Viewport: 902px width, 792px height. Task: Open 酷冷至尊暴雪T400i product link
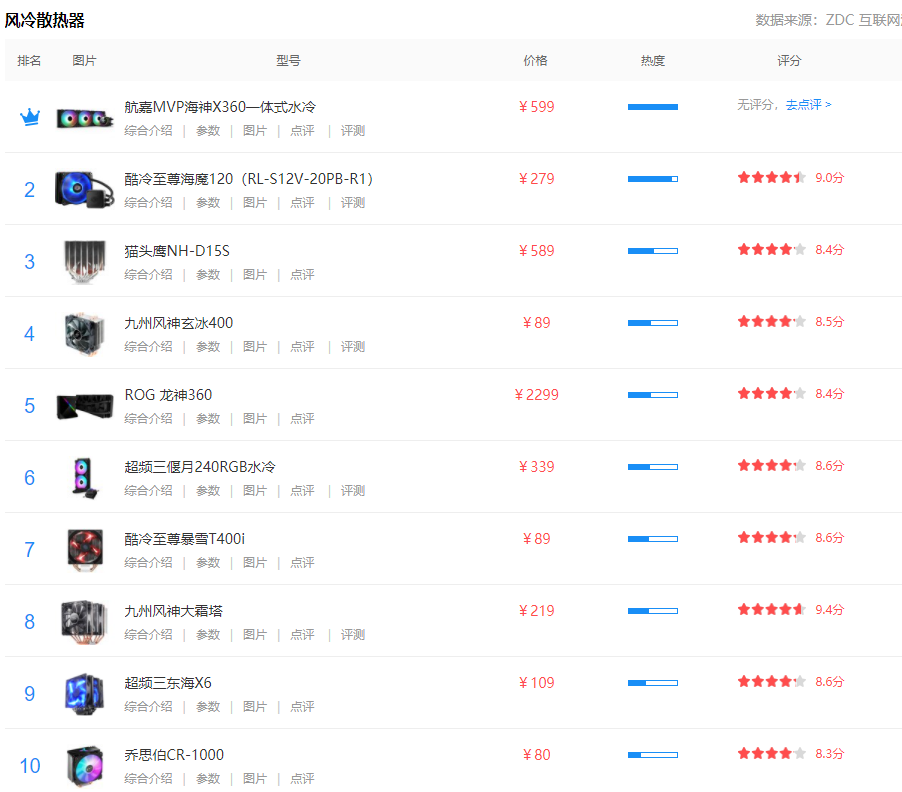click(x=185, y=539)
